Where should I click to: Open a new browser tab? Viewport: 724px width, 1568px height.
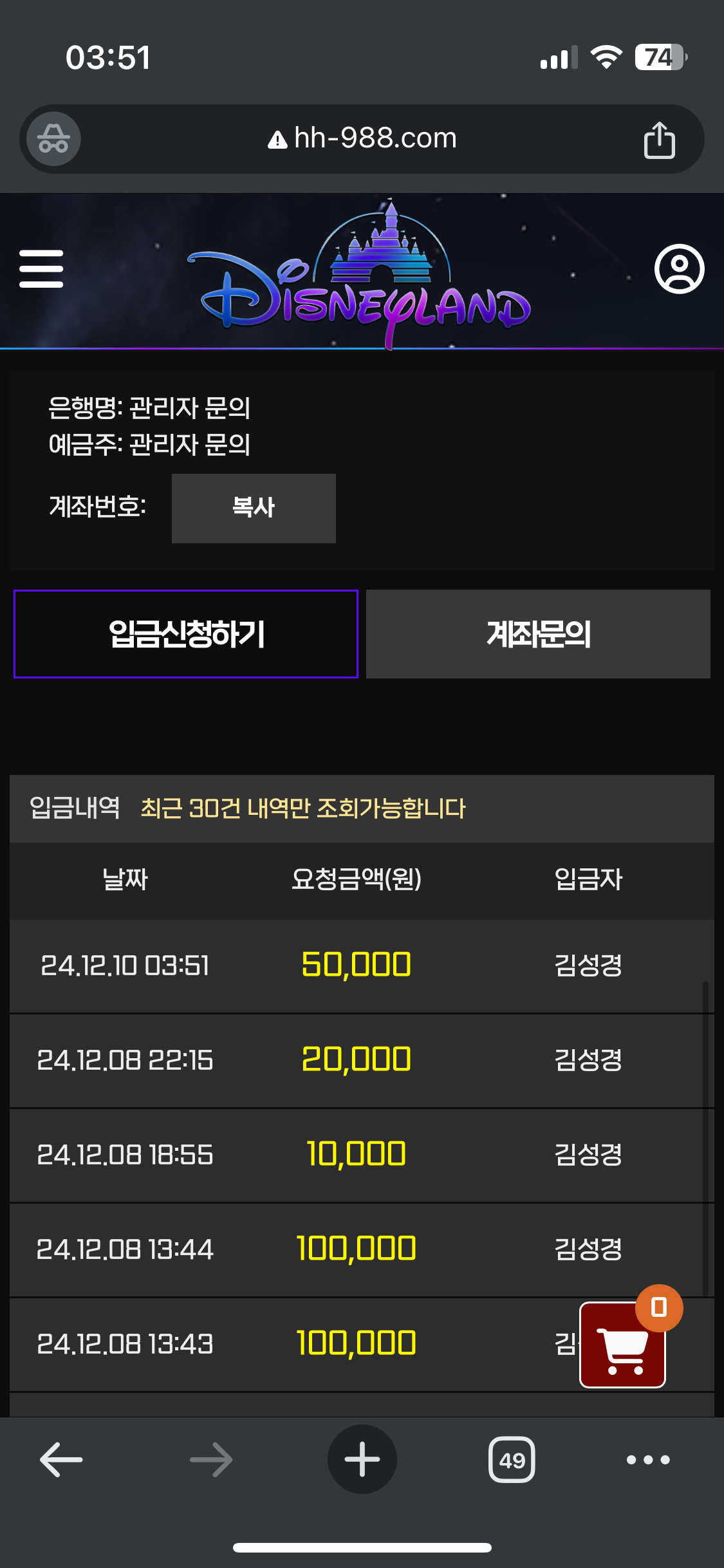pyautogui.click(x=362, y=1459)
